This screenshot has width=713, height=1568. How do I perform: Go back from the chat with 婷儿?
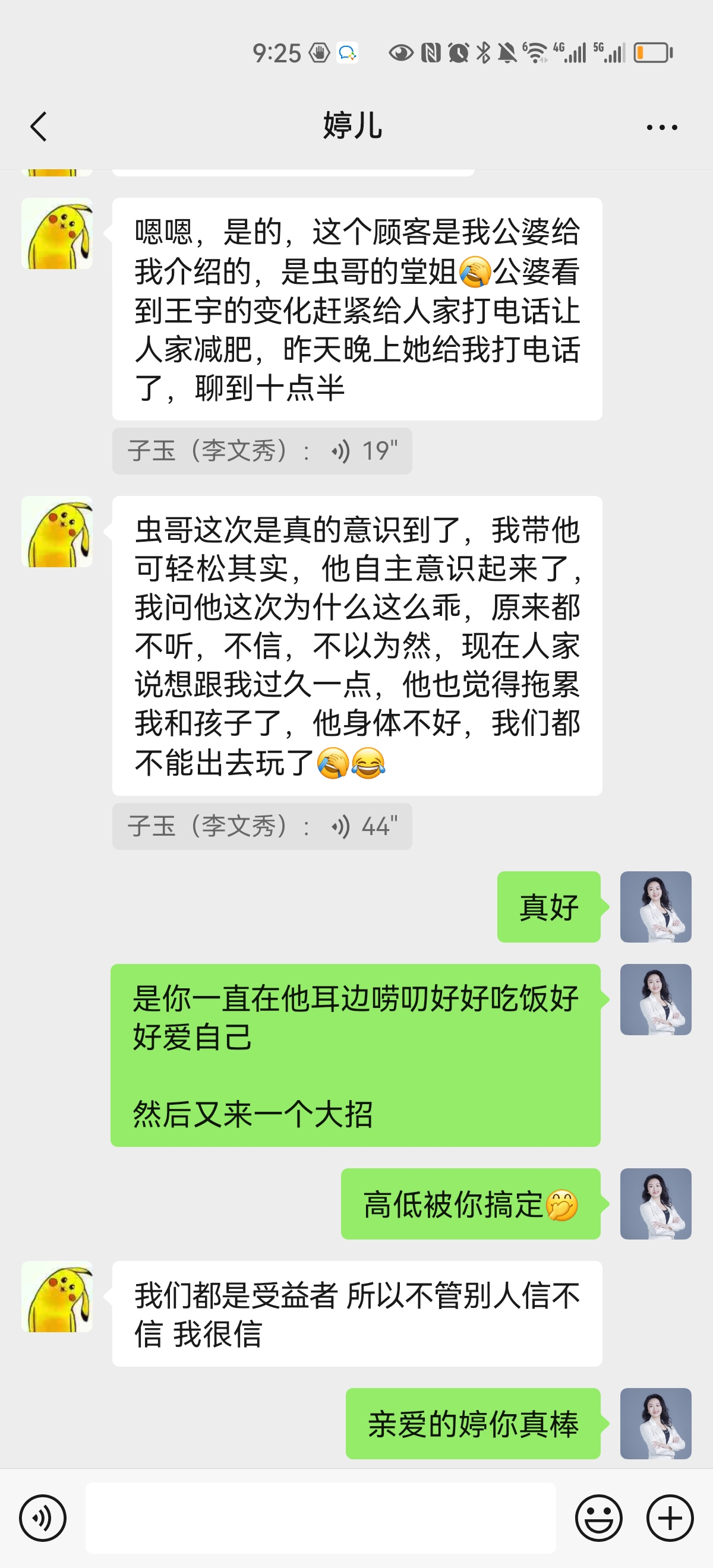[x=39, y=127]
